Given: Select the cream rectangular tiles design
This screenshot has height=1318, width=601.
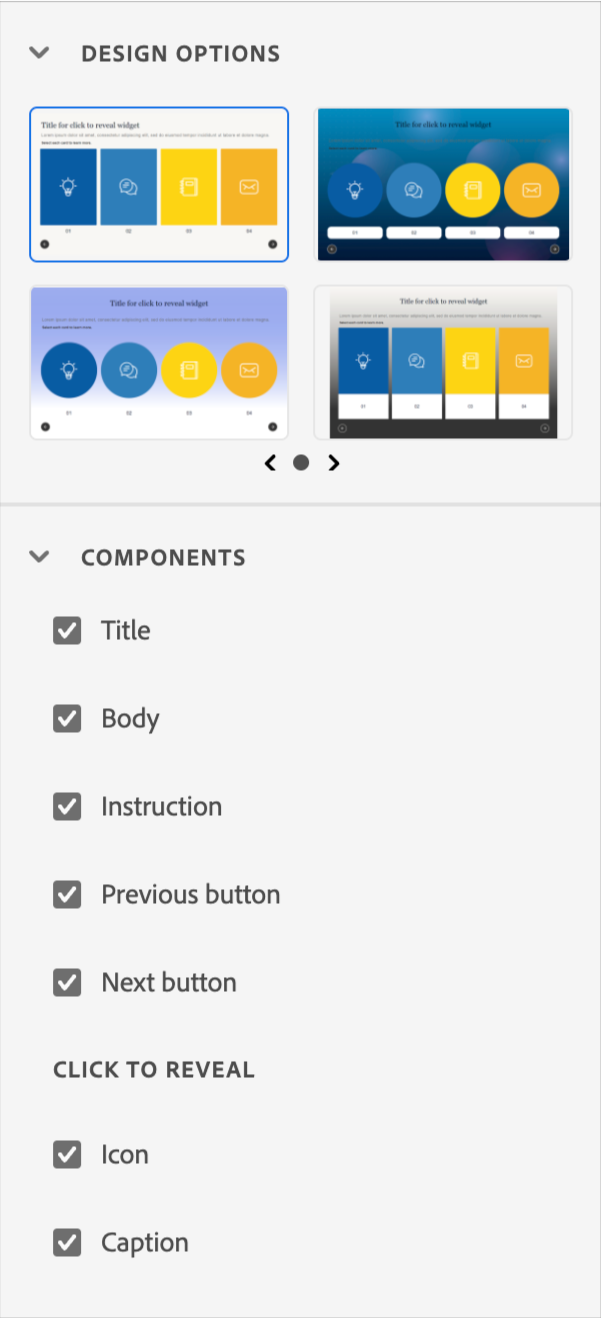Looking at the screenshot, I should [159, 185].
